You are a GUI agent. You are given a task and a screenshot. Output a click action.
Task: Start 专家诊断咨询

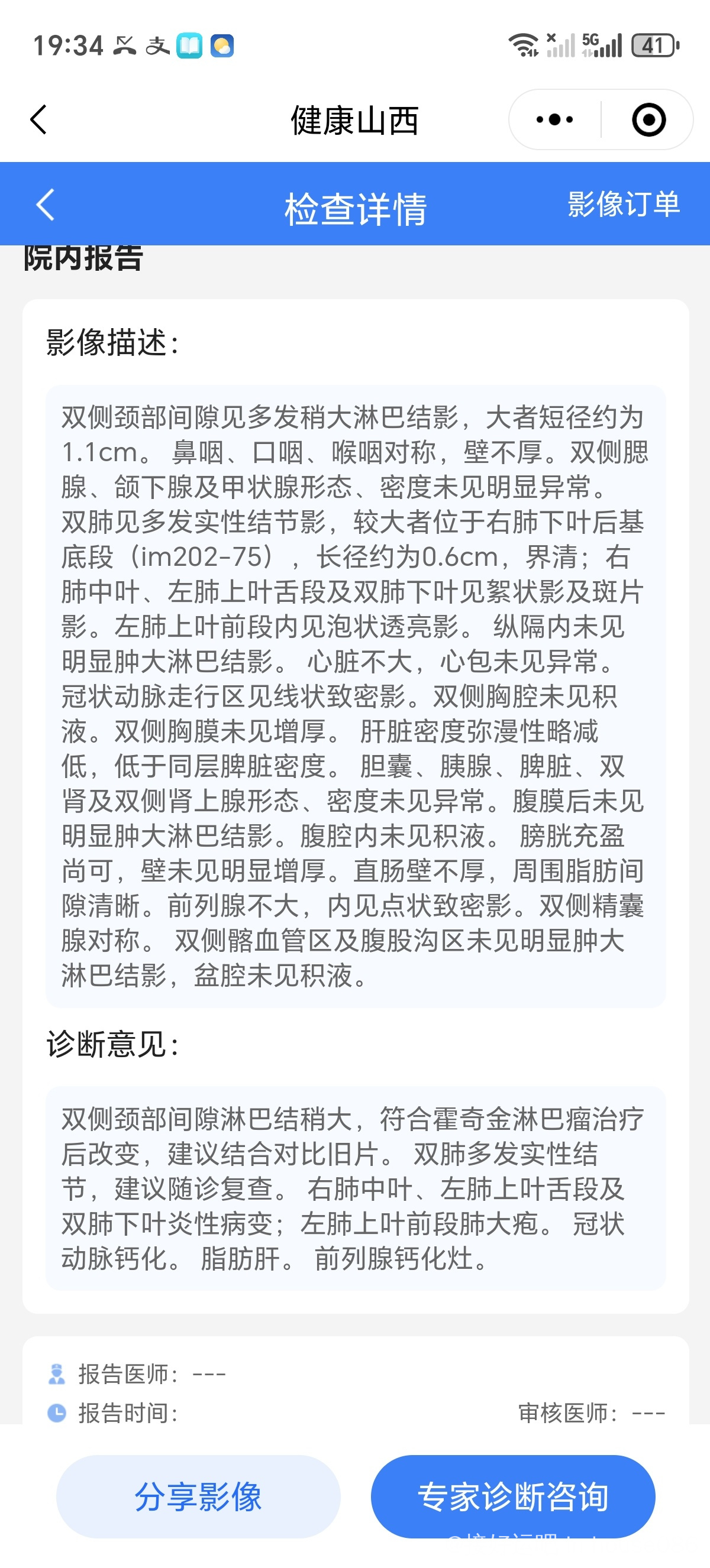tap(513, 1496)
